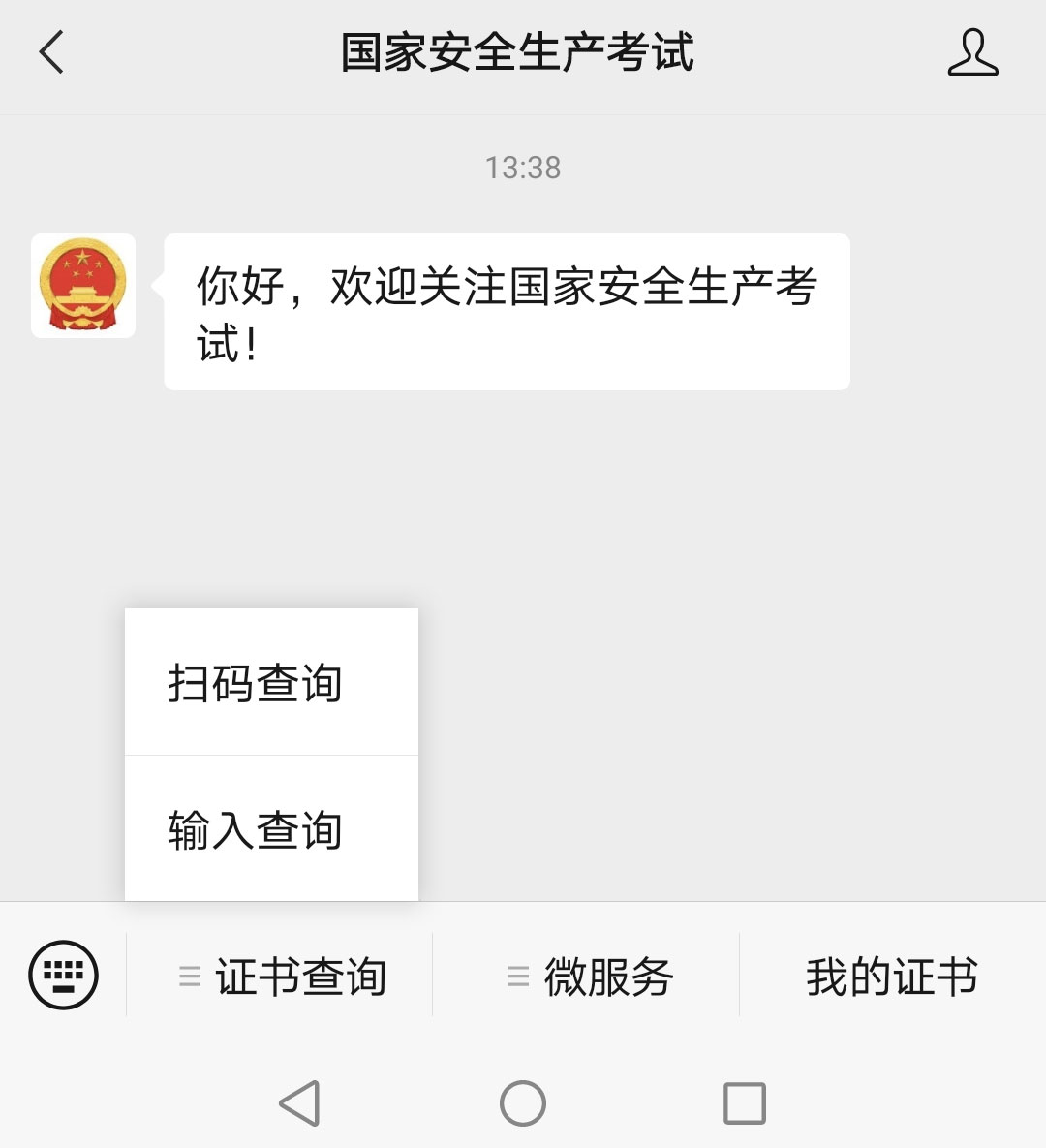The width and height of the screenshot is (1046, 1148).
Task: Open the 我的证书 menu item
Action: (893, 977)
